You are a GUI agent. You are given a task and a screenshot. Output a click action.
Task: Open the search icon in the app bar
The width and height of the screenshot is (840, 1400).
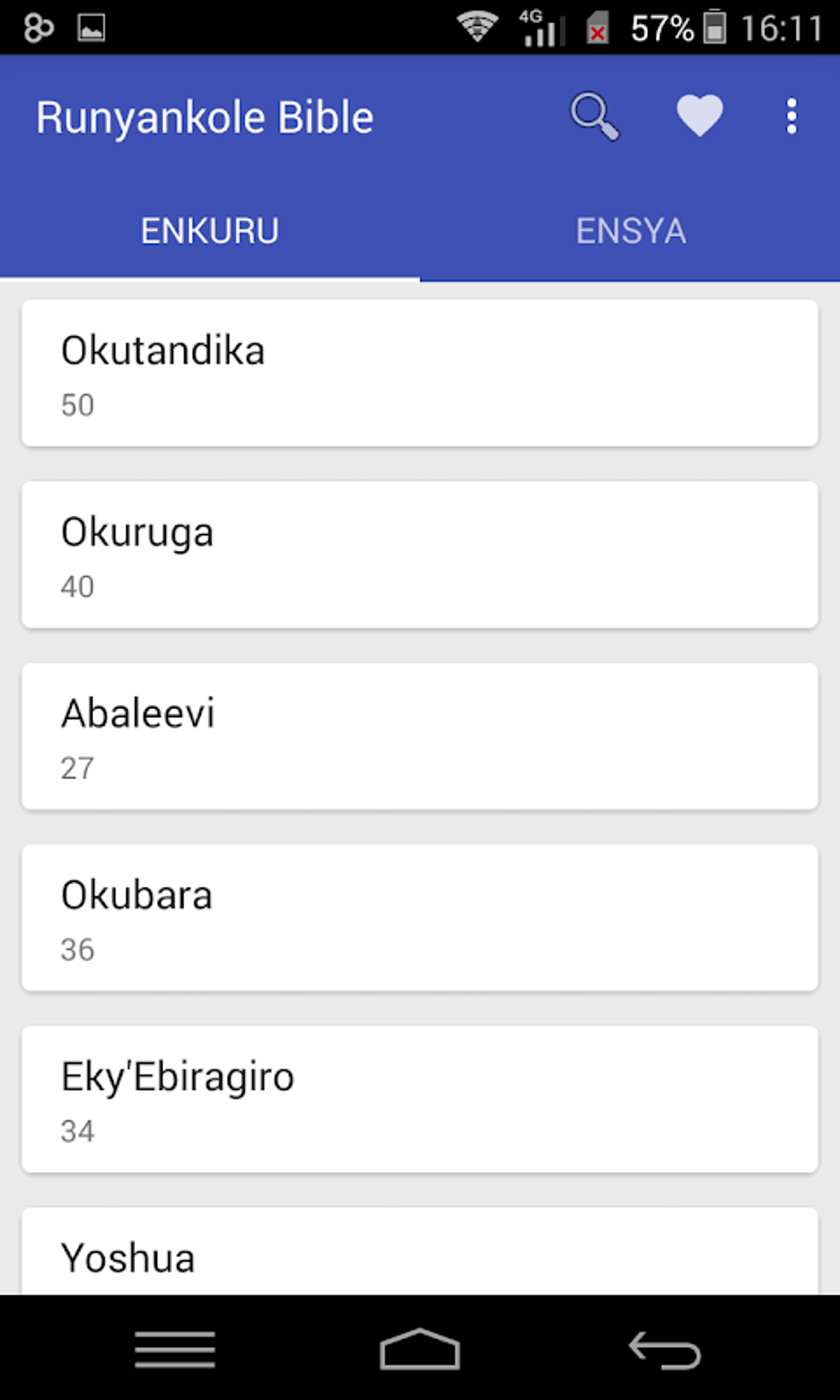[595, 115]
